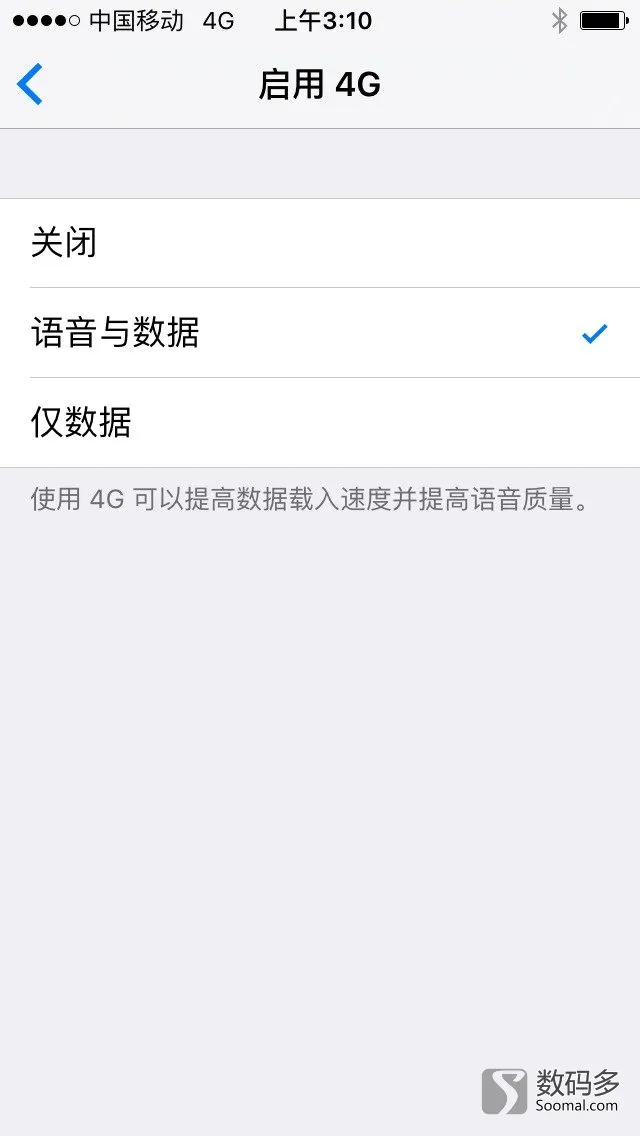Go back using the blue arrow
This screenshot has height=1136, width=640.
30,84
